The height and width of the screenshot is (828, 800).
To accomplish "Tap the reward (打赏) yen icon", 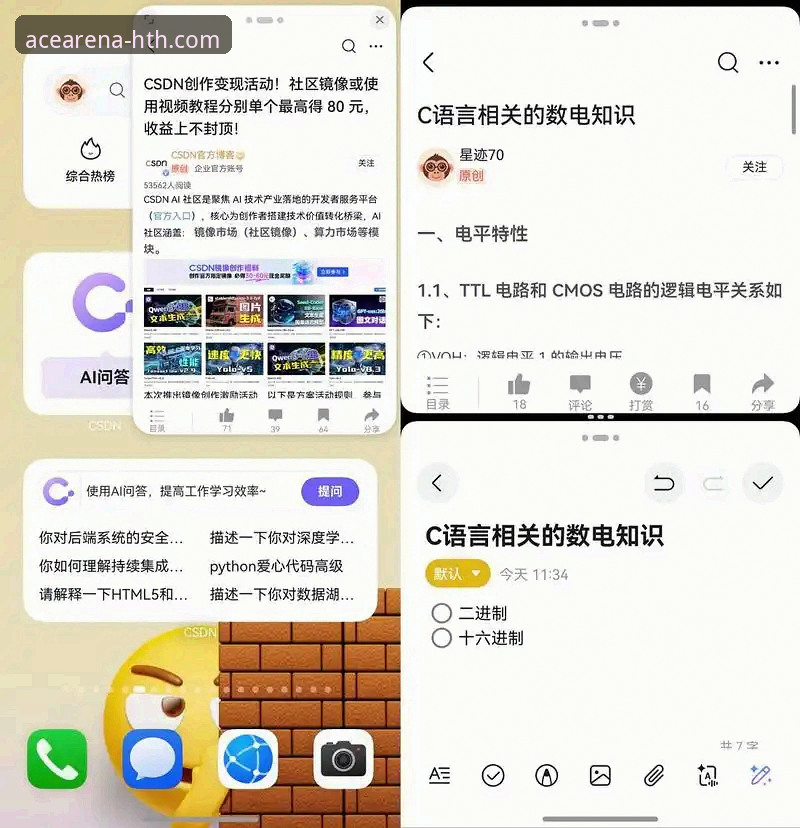I will [641, 385].
